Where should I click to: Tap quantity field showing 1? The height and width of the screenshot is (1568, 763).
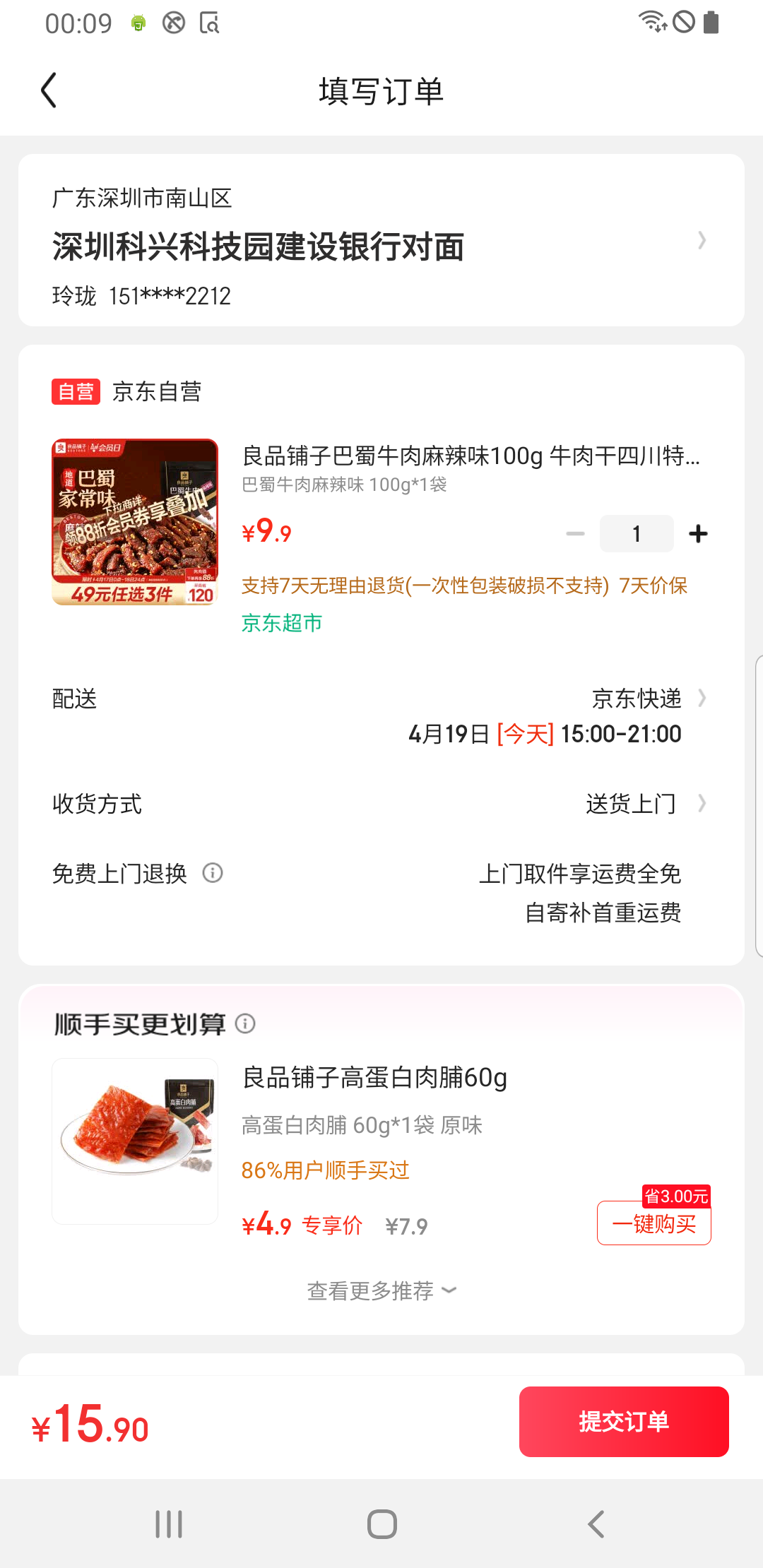click(636, 533)
